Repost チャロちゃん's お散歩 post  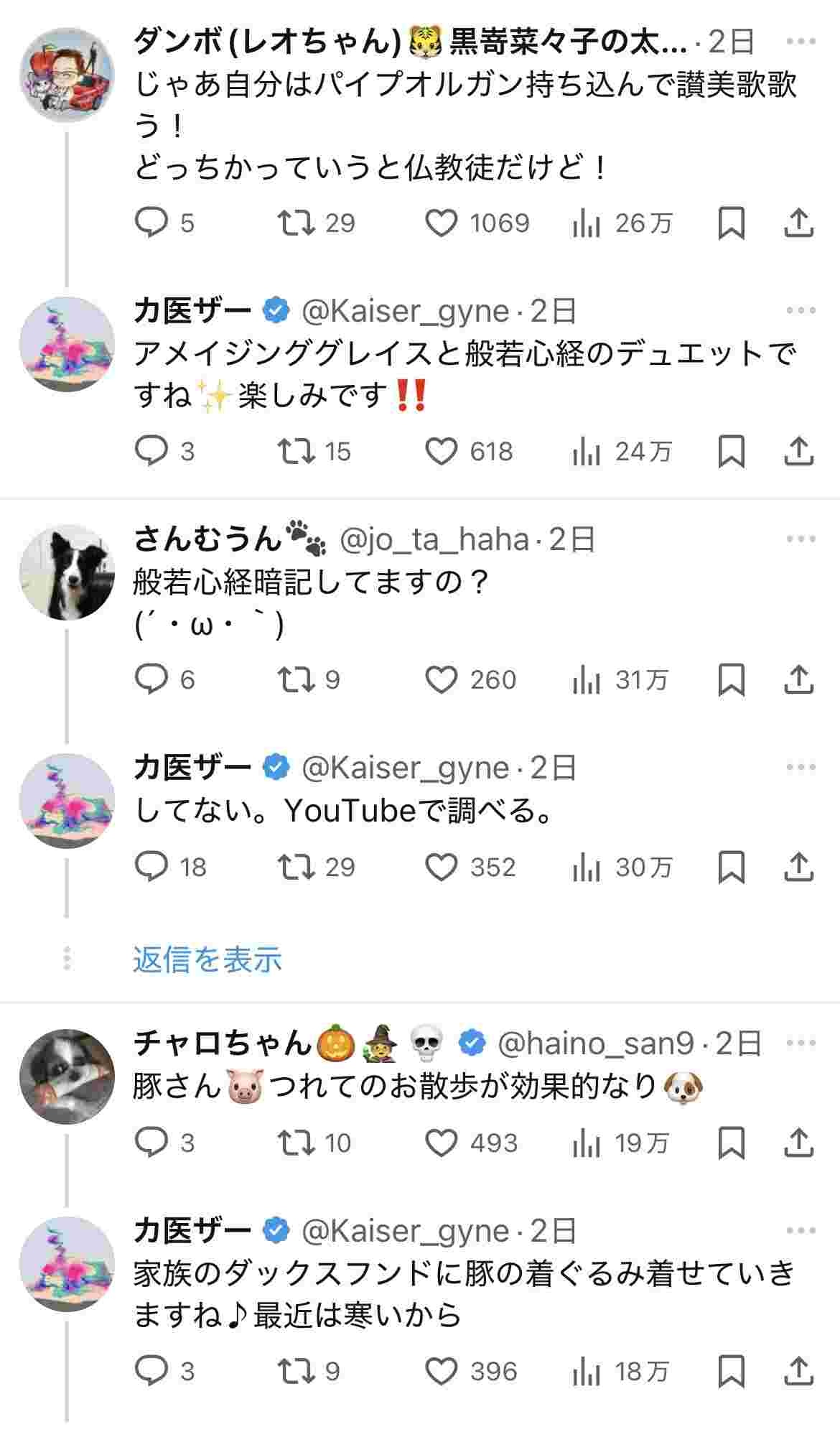(297, 1143)
